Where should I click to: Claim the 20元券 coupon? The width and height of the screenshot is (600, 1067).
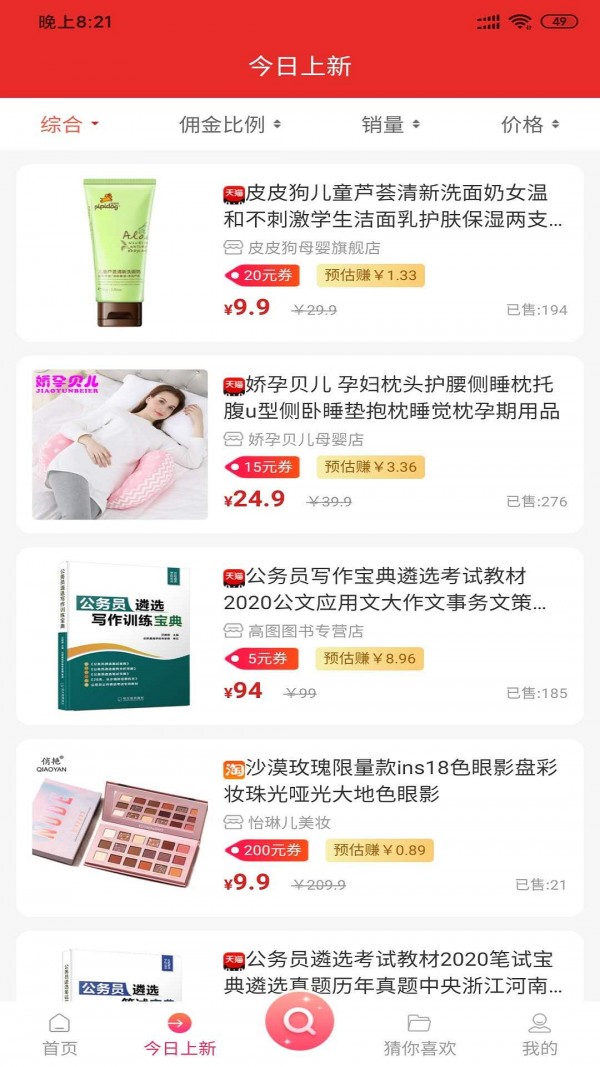pos(266,275)
